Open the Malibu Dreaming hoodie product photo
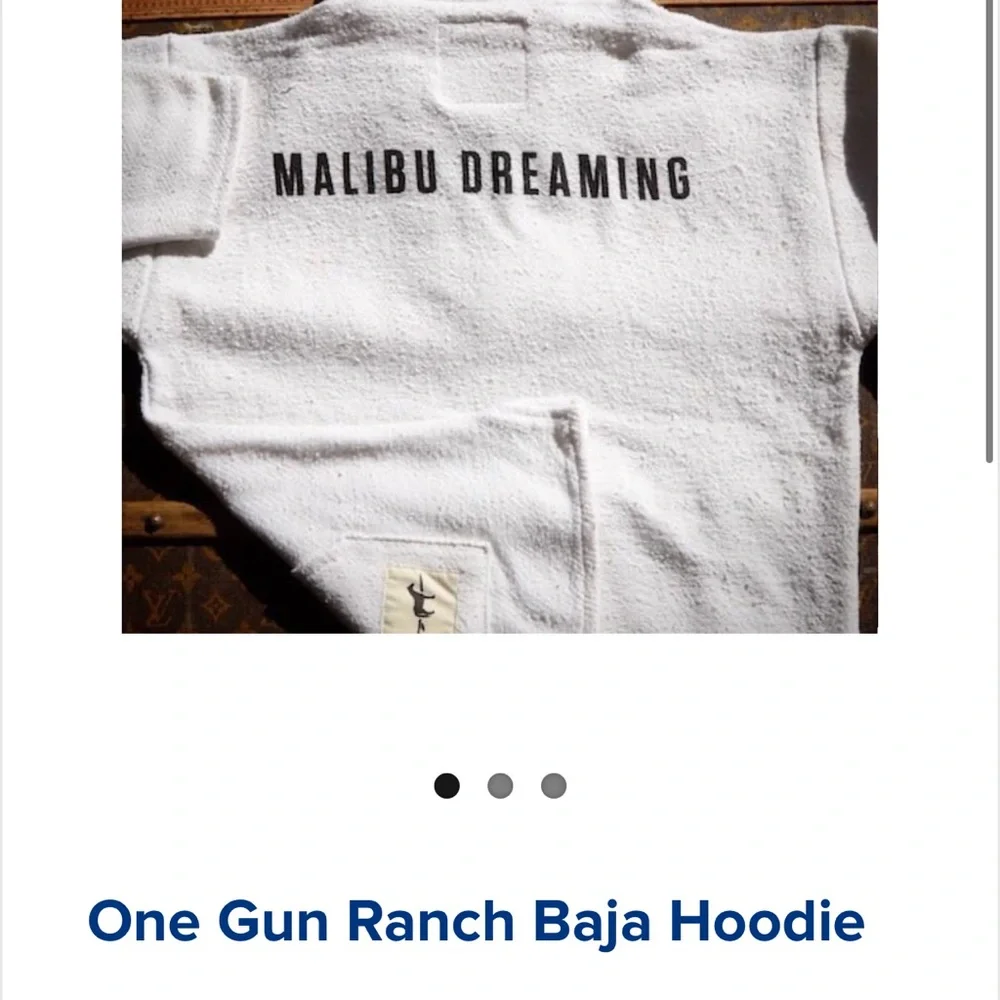This screenshot has height=1000, width=1000. pos(500,315)
